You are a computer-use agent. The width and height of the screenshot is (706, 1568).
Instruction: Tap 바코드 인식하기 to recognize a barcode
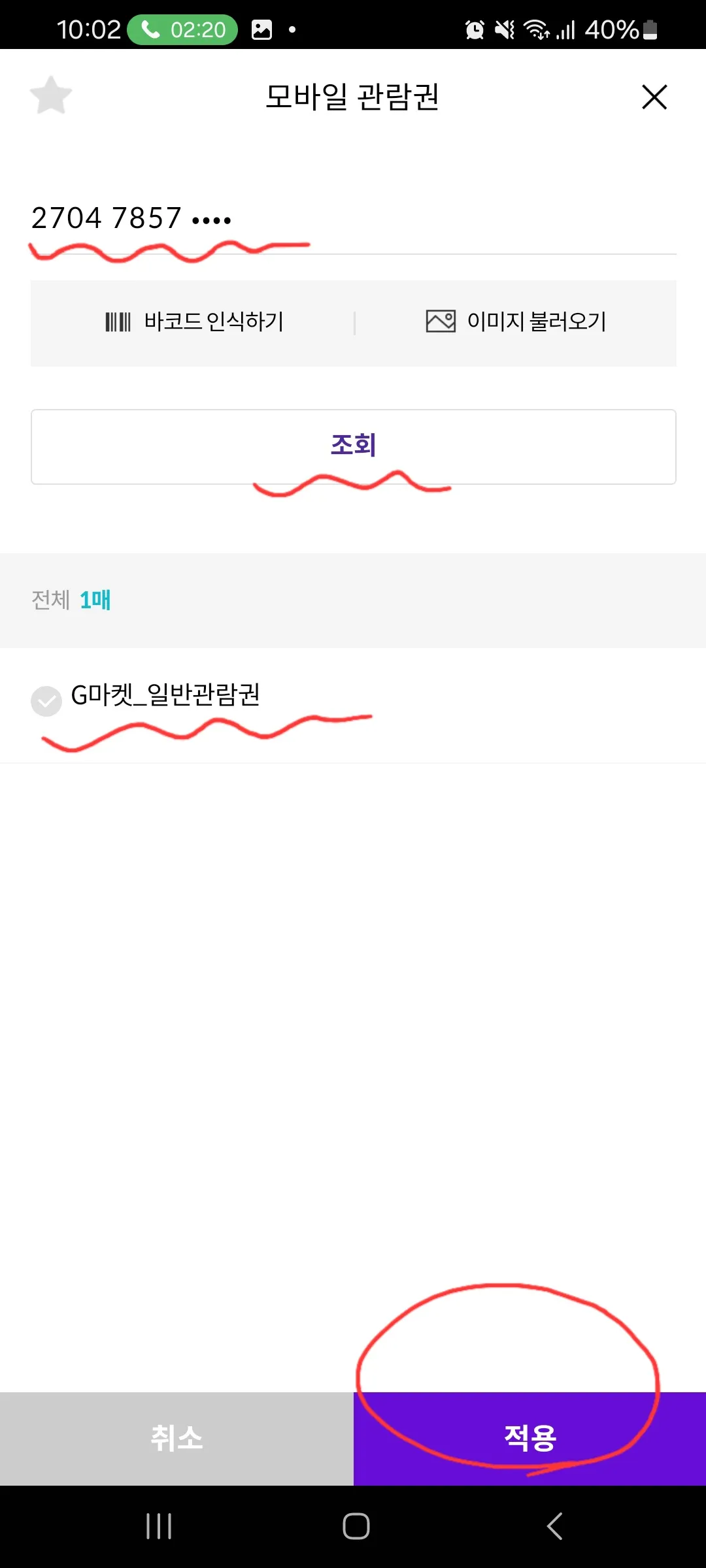pyautogui.click(x=216, y=321)
